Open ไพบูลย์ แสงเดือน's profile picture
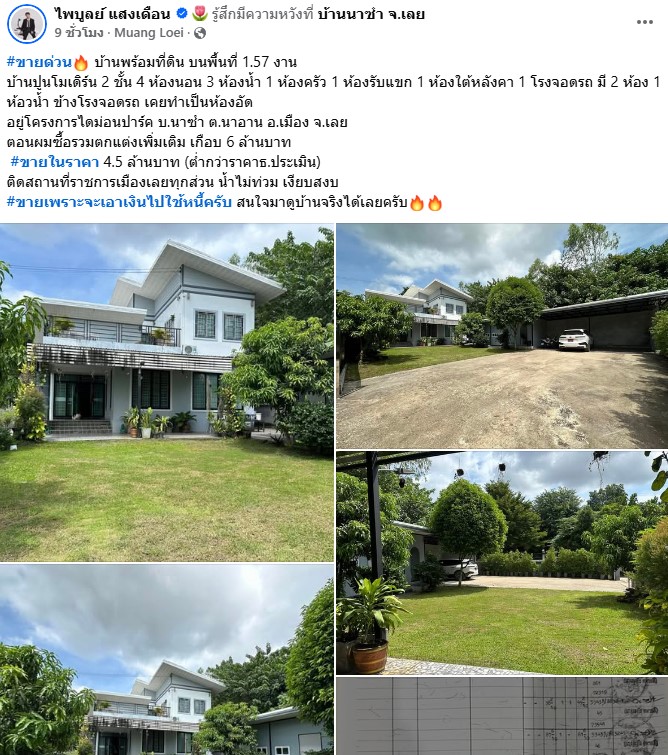The height and width of the screenshot is (755, 668). (x=27, y=23)
